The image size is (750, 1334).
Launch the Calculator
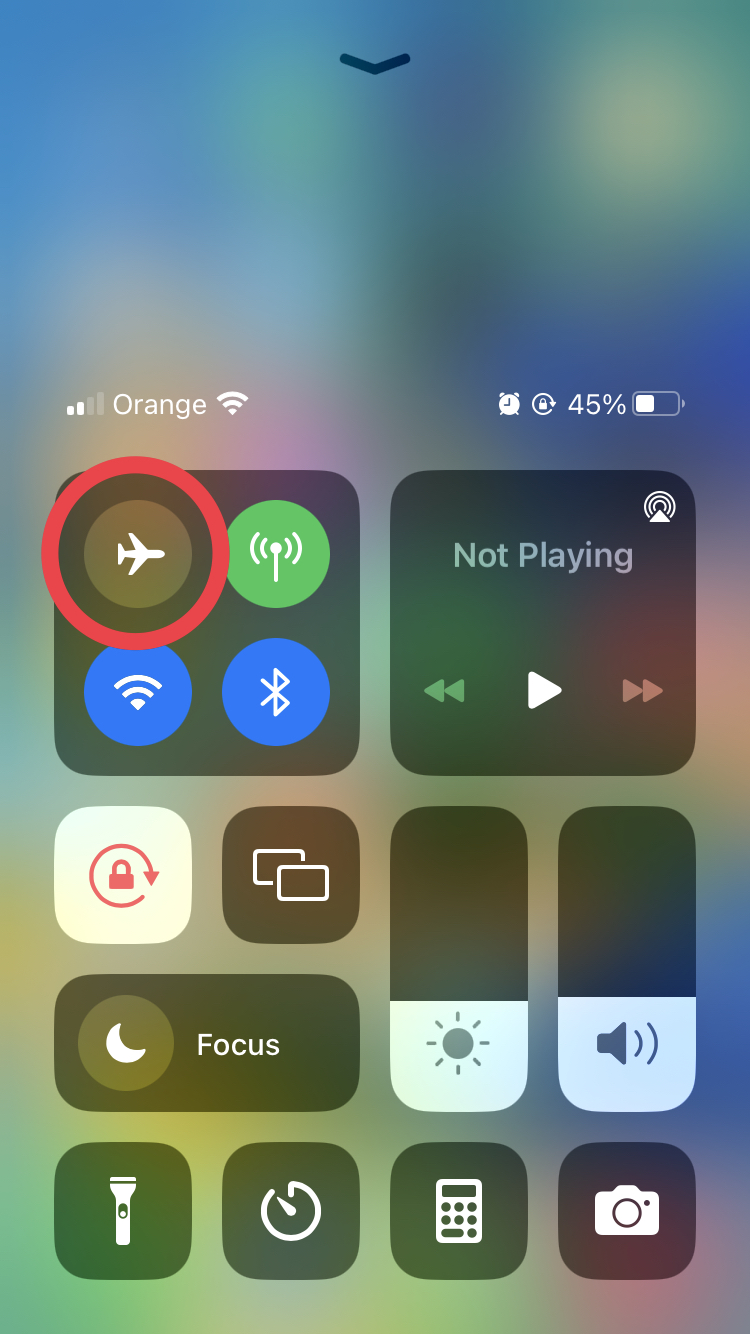pyautogui.click(x=459, y=1211)
